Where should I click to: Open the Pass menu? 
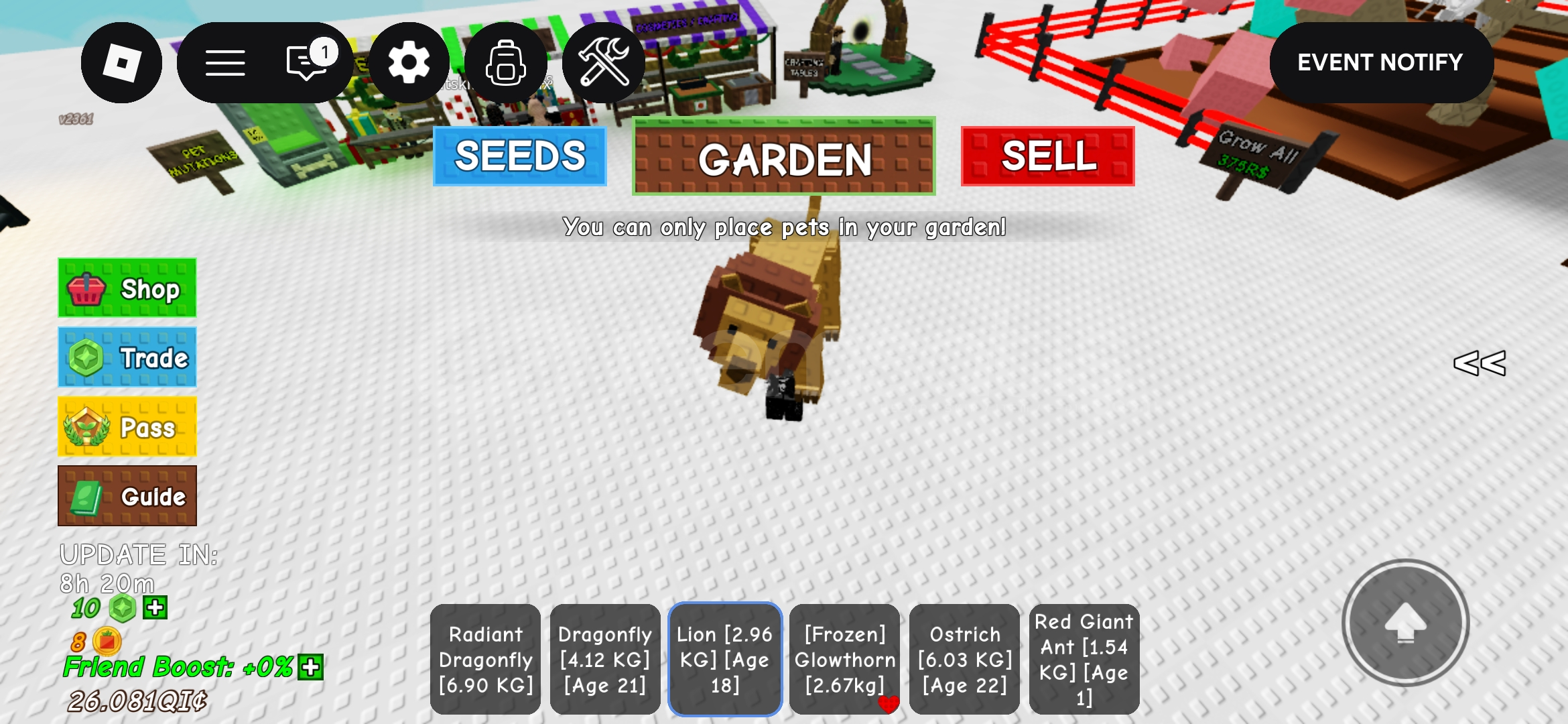tap(127, 426)
